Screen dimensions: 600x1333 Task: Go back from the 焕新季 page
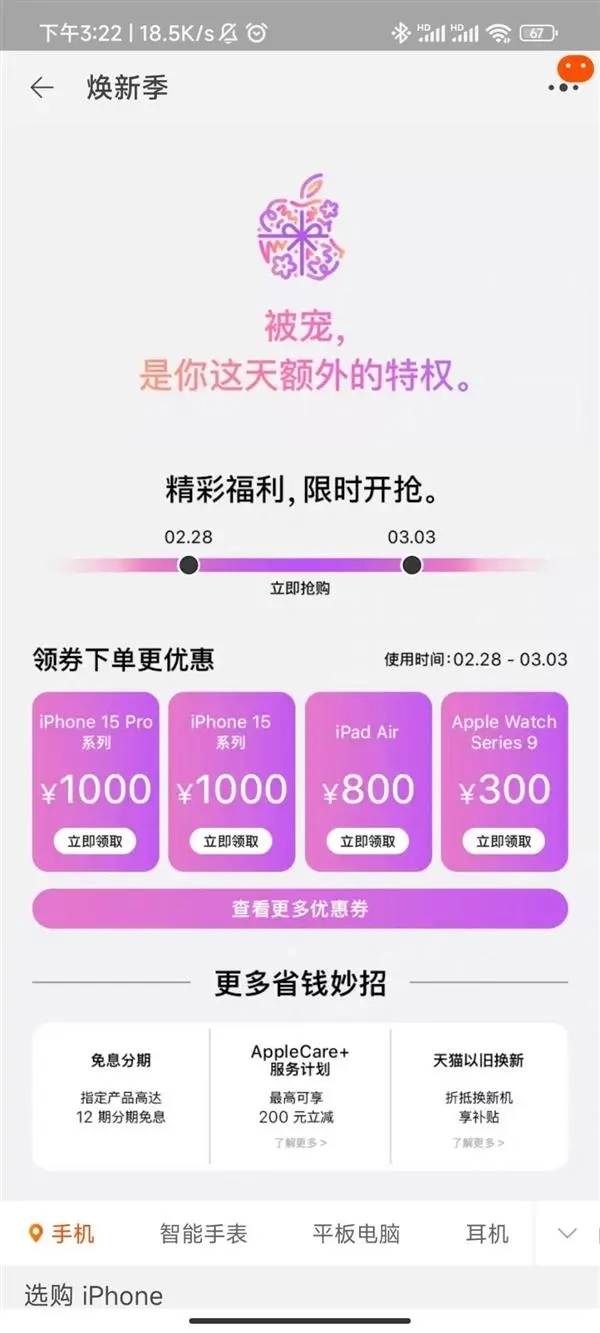(x=41, y=88)
